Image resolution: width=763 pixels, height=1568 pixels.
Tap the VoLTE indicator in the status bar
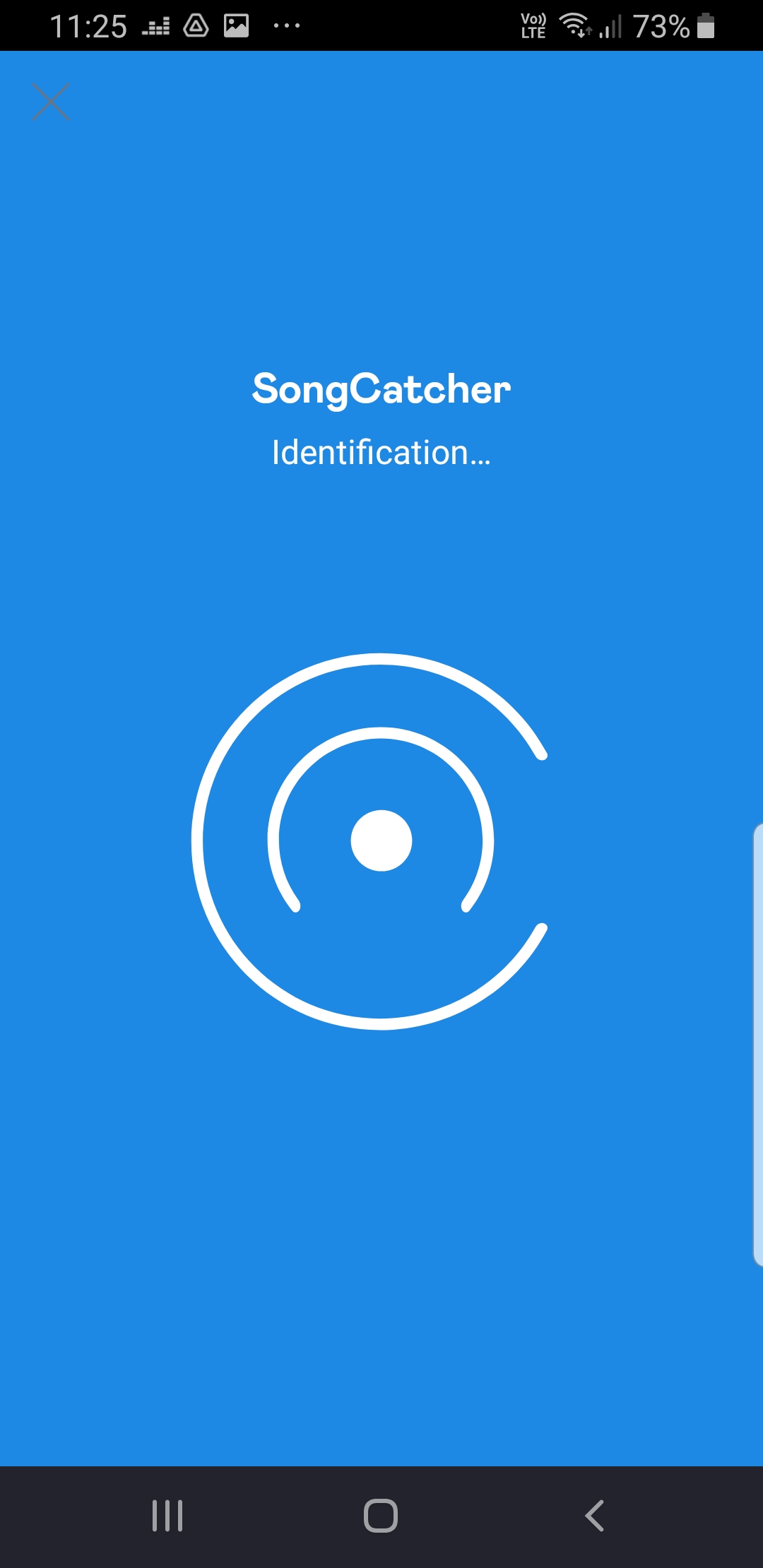coord(532,27)
